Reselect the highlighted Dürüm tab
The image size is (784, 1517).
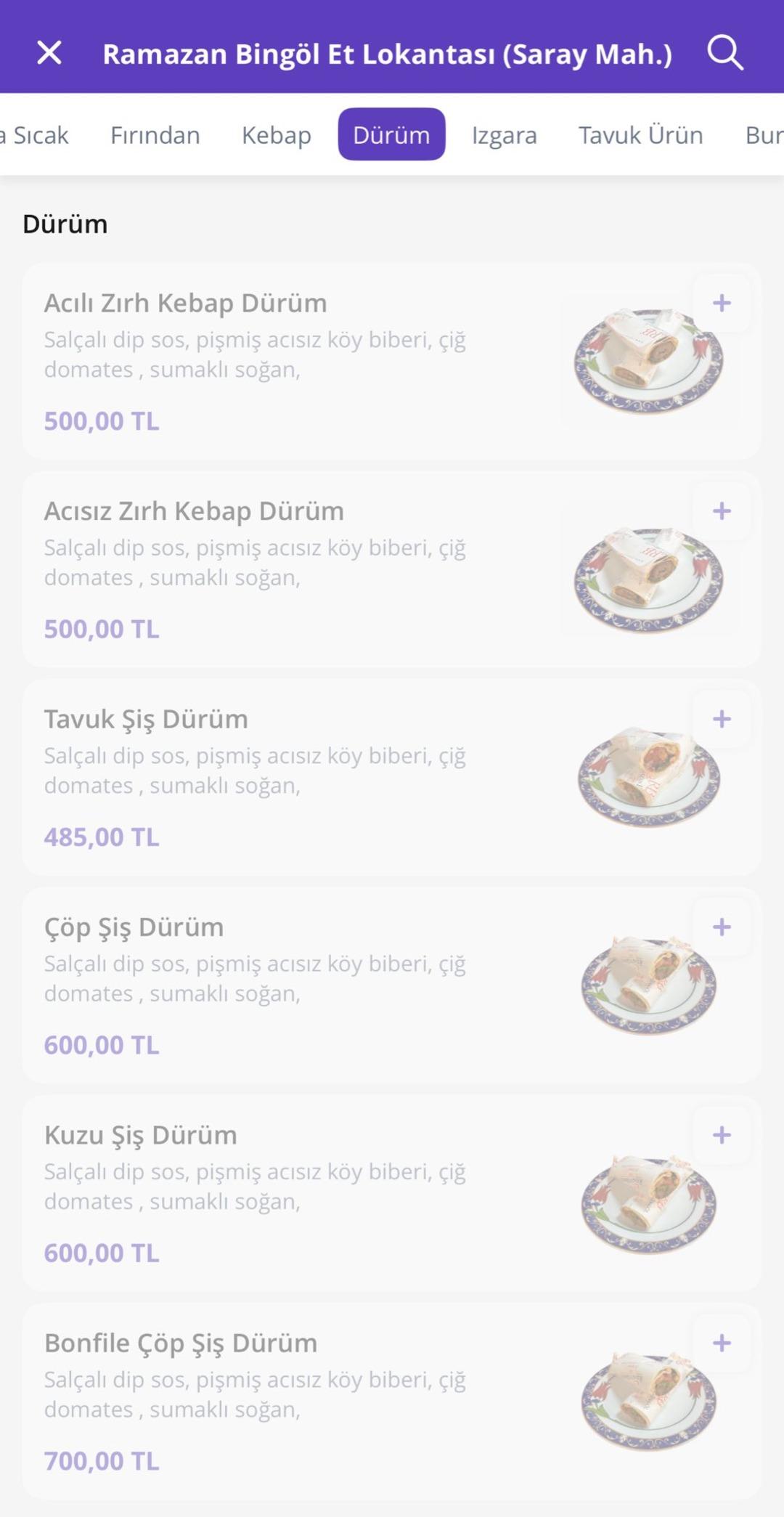(x=392, y=135)
